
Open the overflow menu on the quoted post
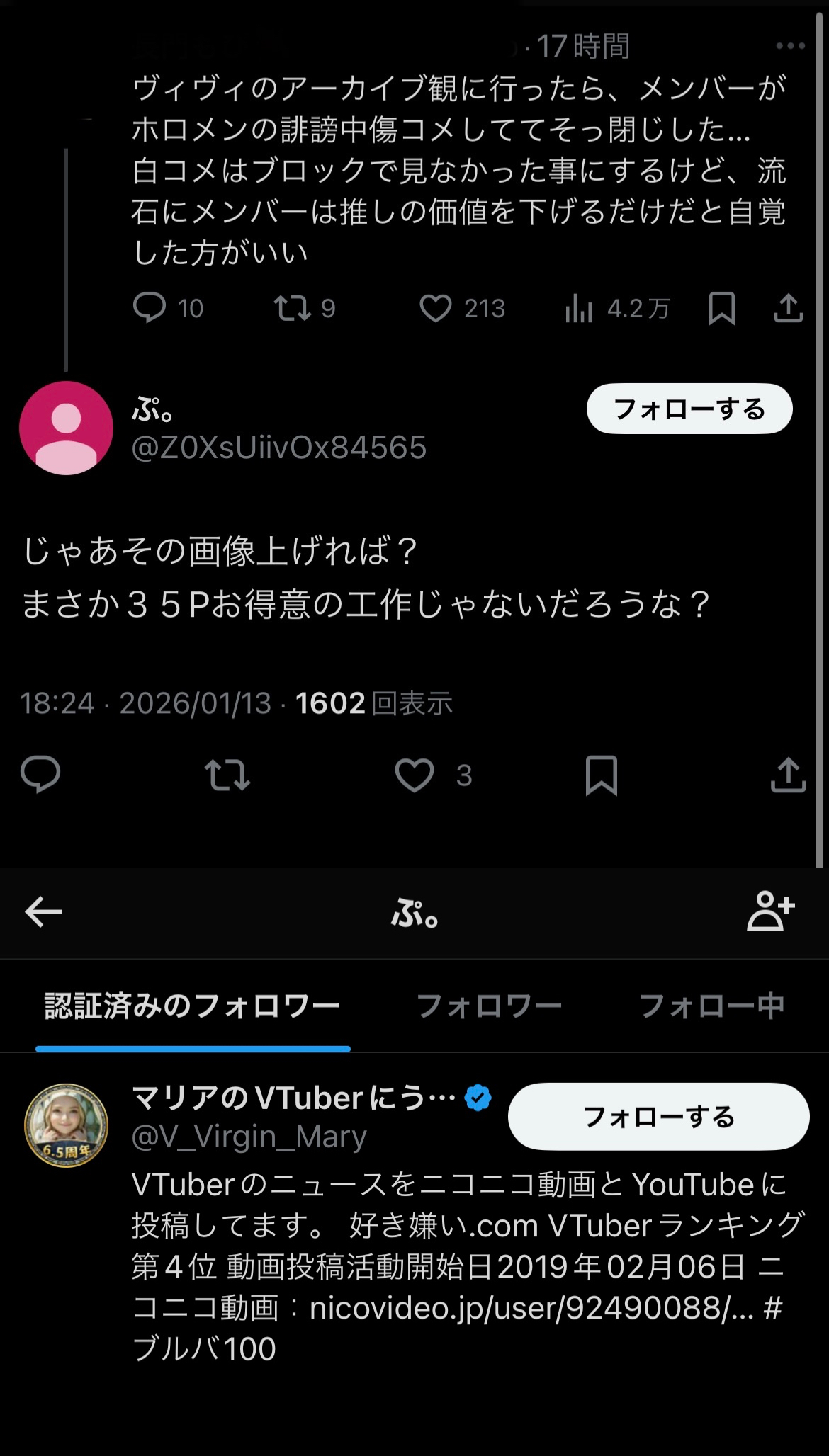click(x=790, y=46)
